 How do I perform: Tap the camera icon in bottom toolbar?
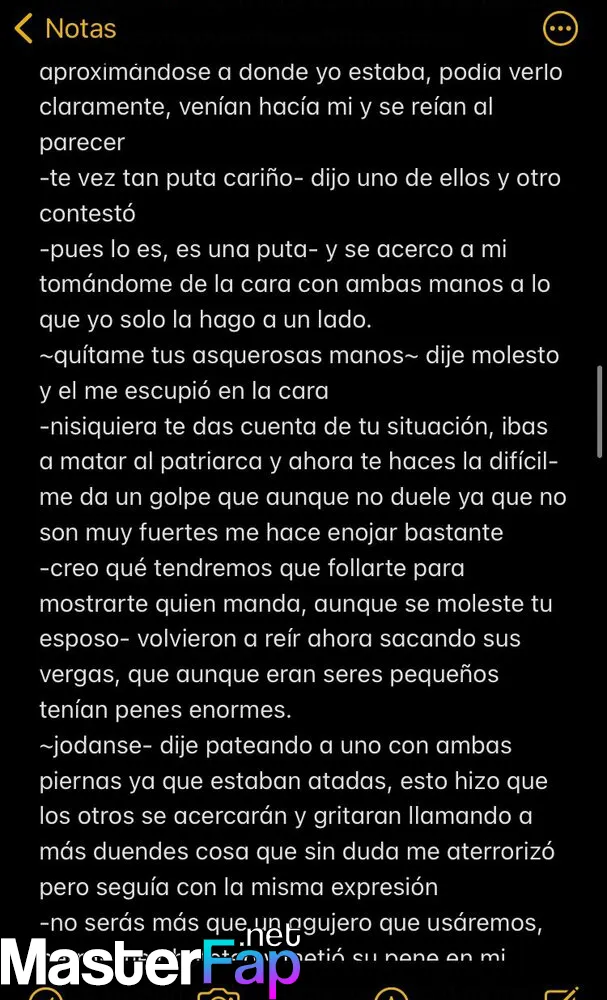point(218,994)
